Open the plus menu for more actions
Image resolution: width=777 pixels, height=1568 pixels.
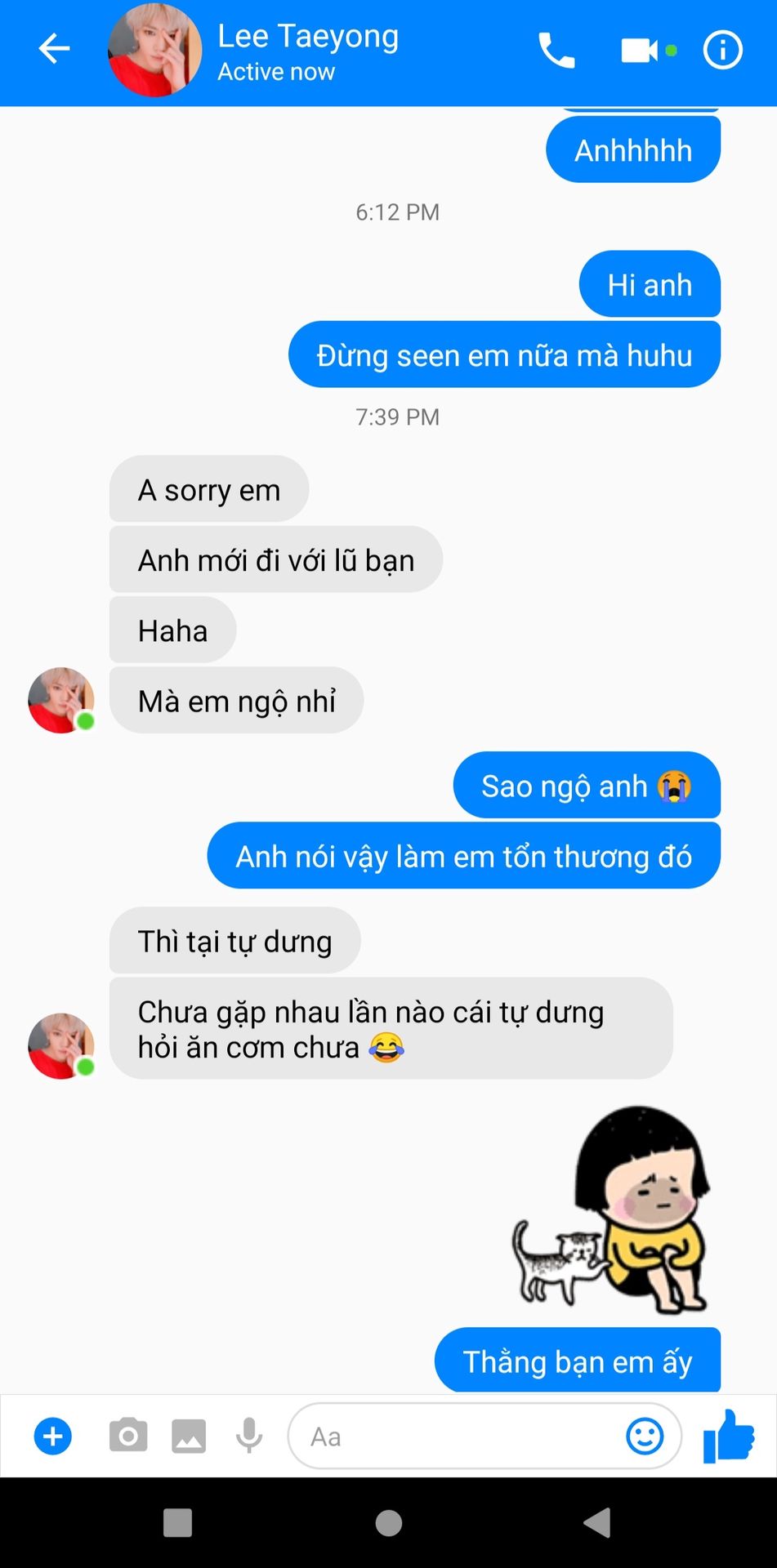pyautogui.click(x=53, y=1436)
